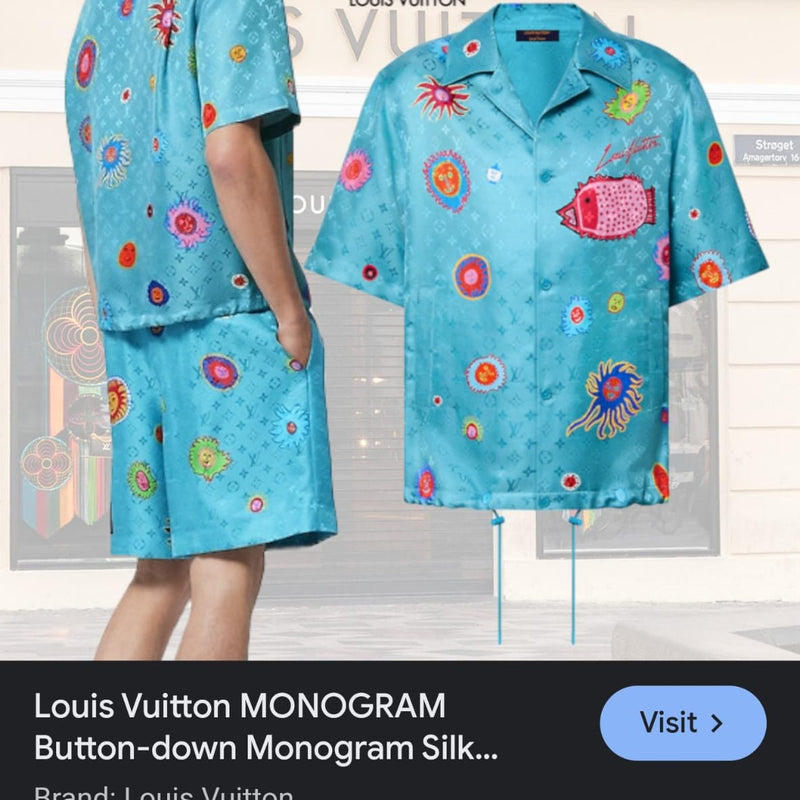800x800 pixels.
Task: Open the Louis Vuitton MONOGRAM Button-down title link
Action: (265, 727)
